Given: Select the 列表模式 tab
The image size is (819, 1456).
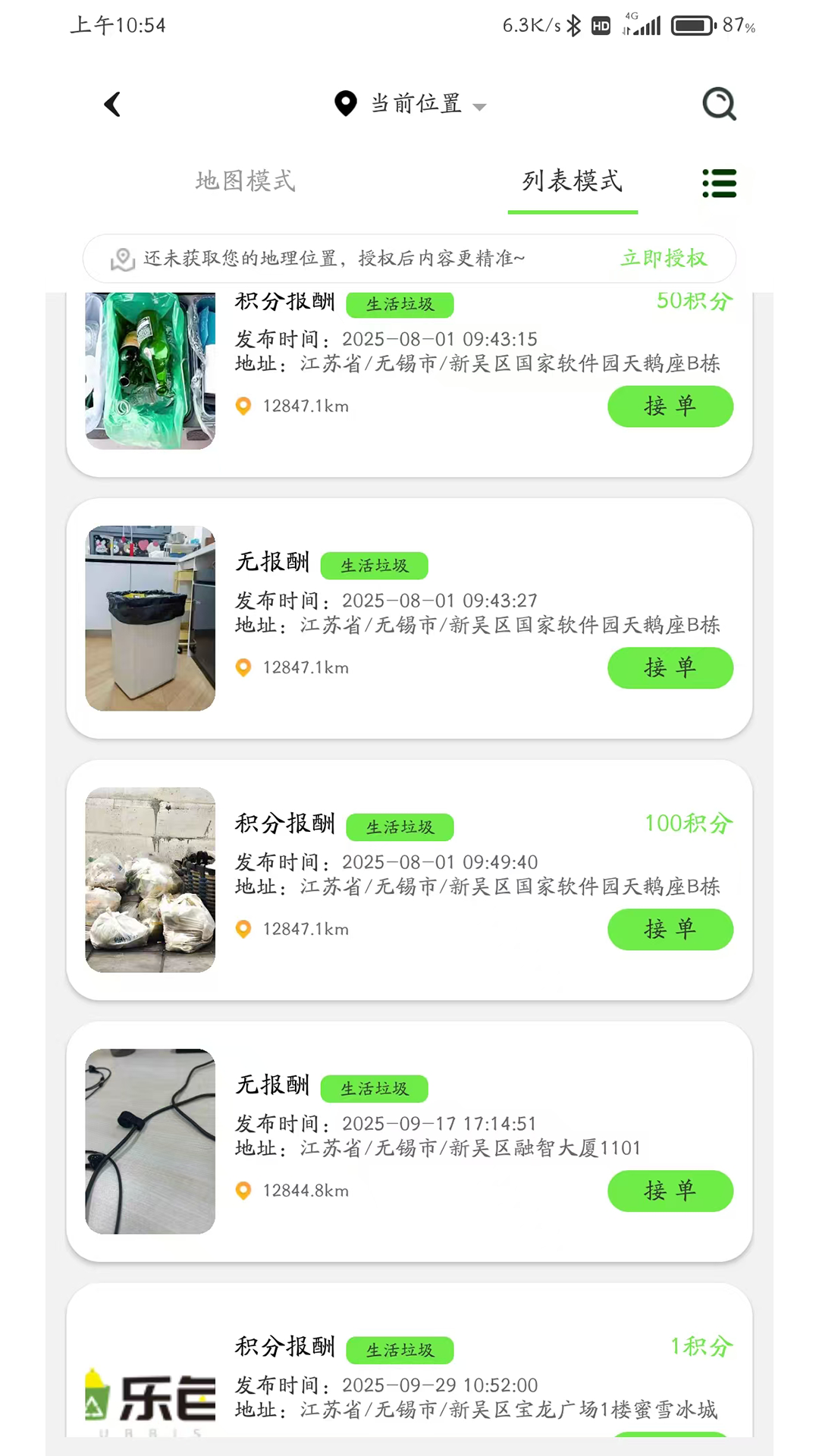Looking at the screenshot, I should [573, 182].
